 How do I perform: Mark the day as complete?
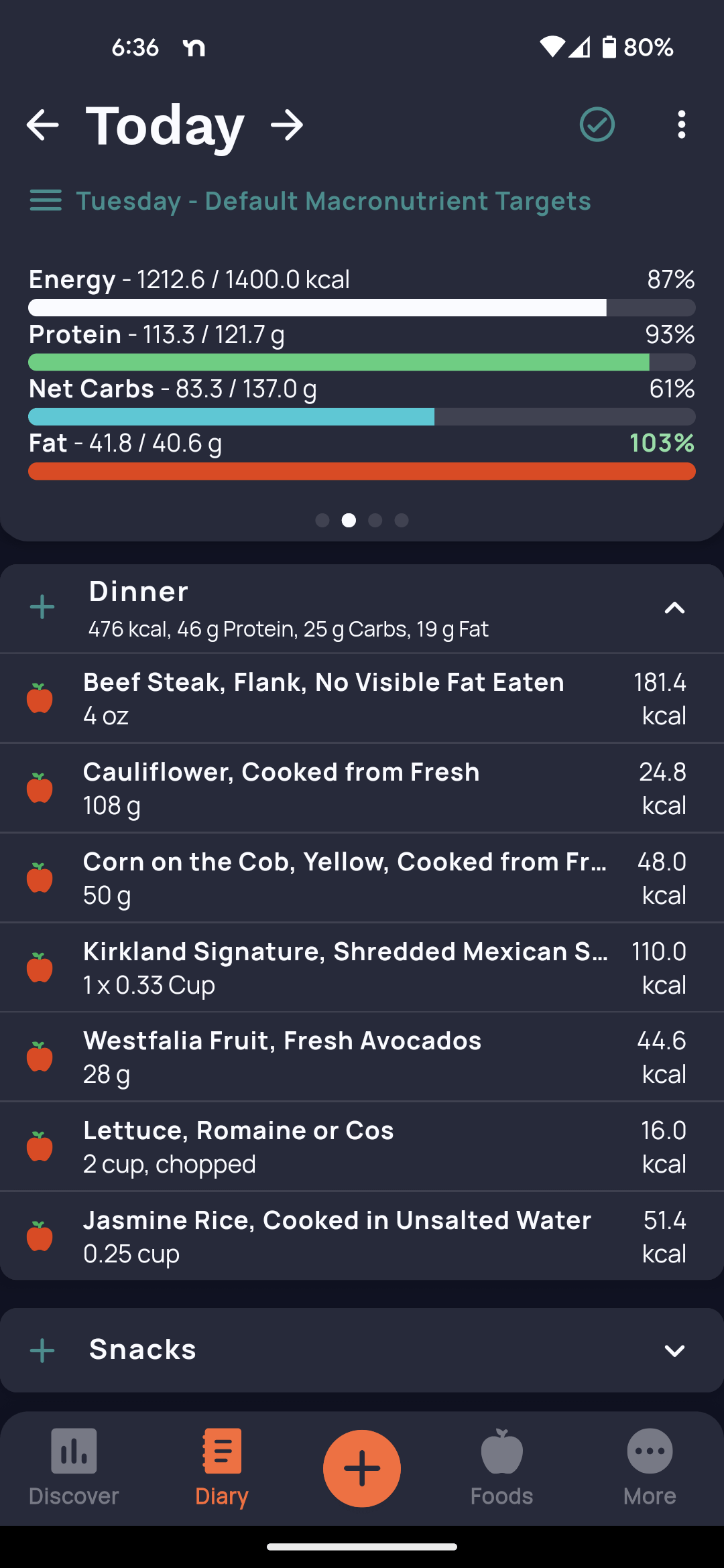tap(597, 125)
